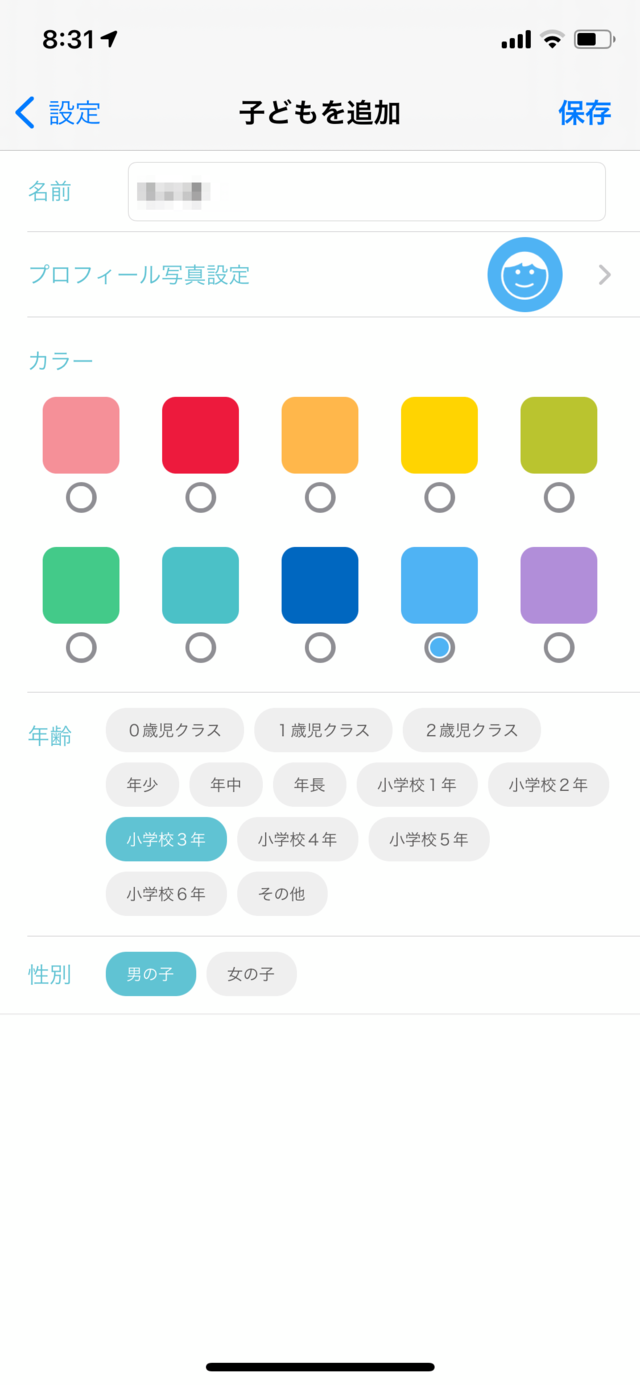Choose the yellow color swatch
The width and height of the screenshot is (640, 1385).
(x=439, y=435)
